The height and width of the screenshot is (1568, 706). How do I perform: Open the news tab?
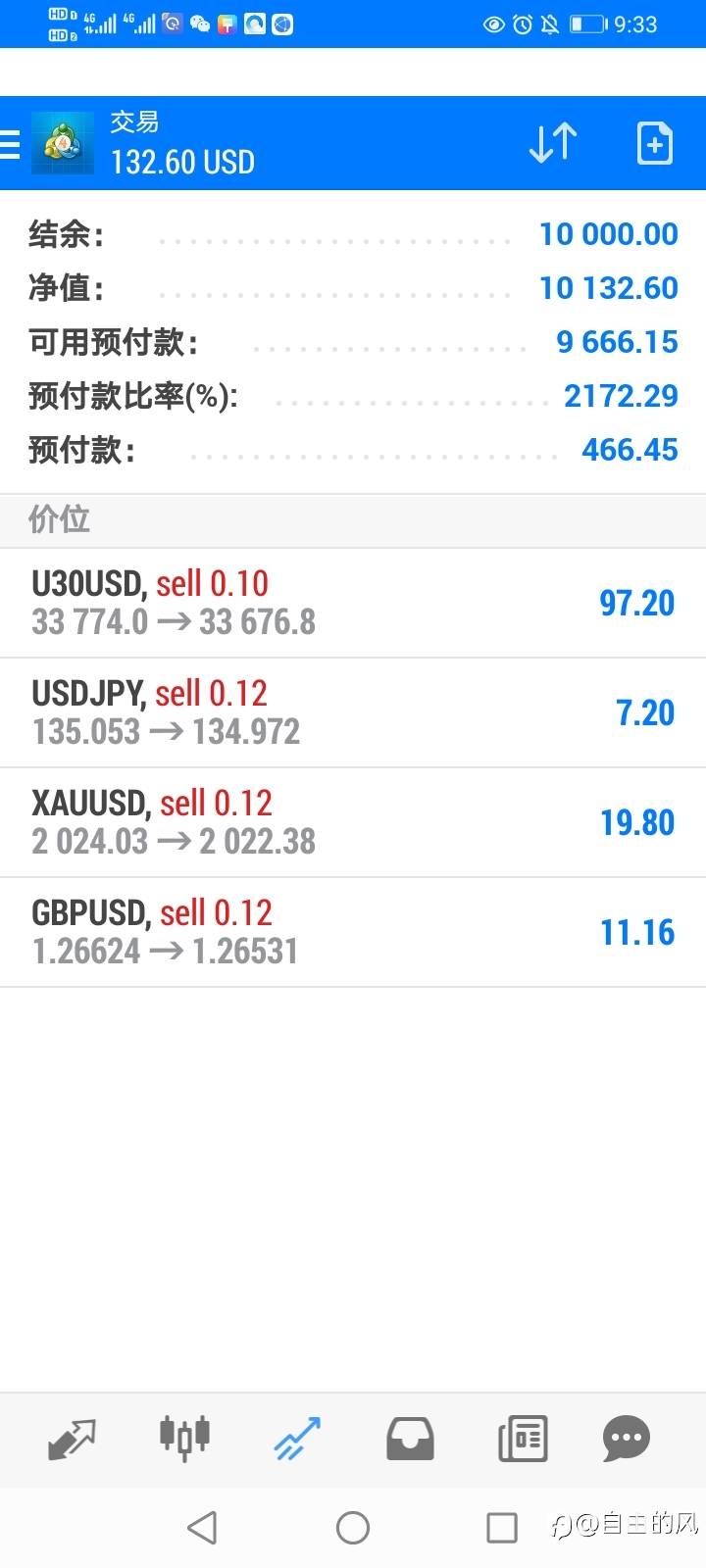pyautogui.click(x=523, y=1439)
